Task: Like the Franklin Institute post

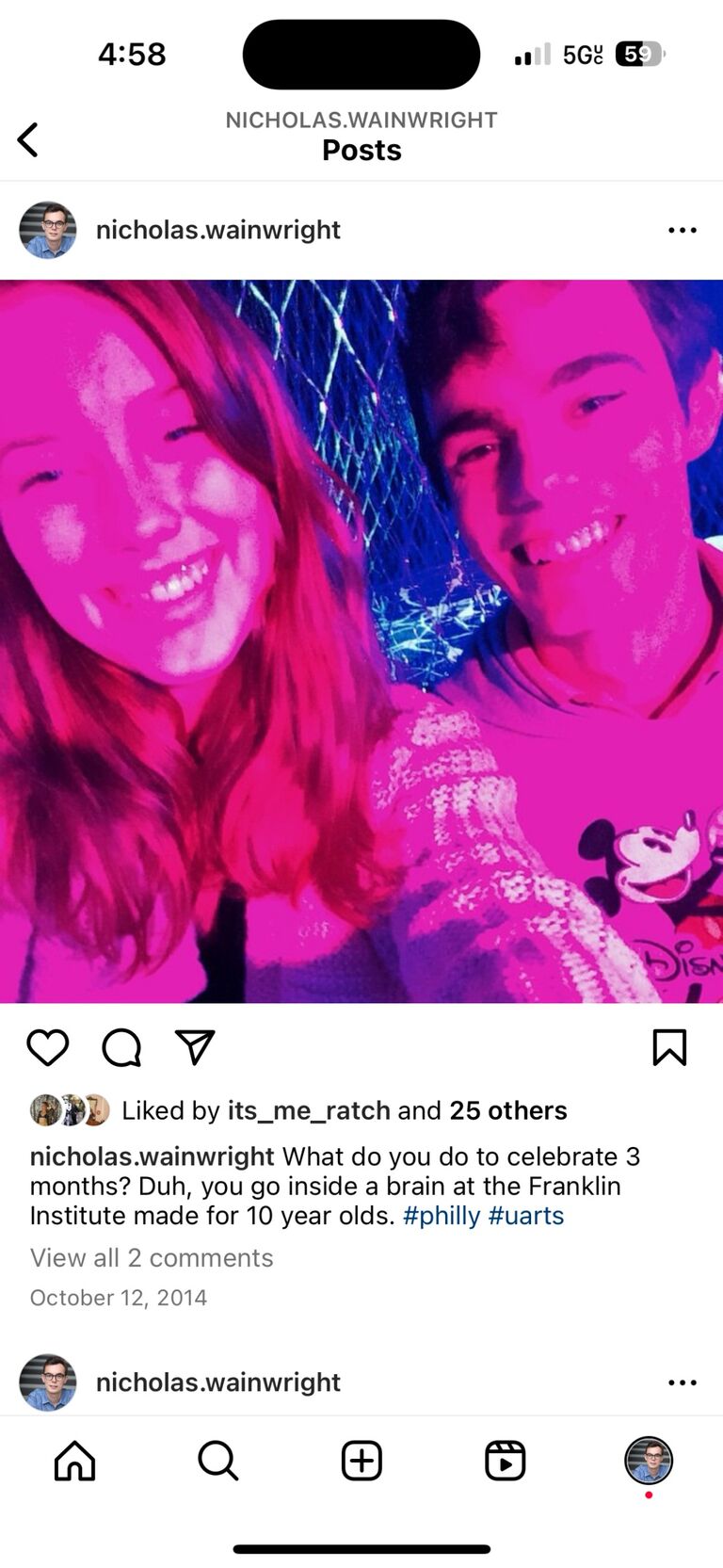Action: point(47,1047)
